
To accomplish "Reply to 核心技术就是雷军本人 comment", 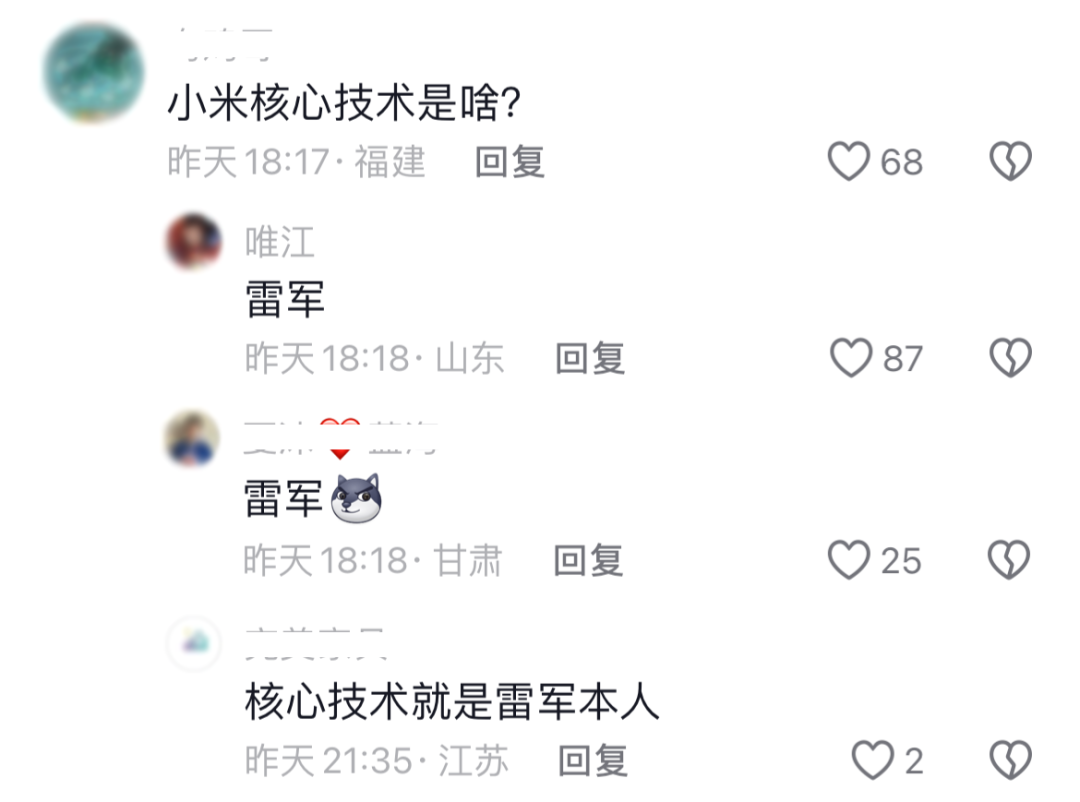I will [592, 762].
